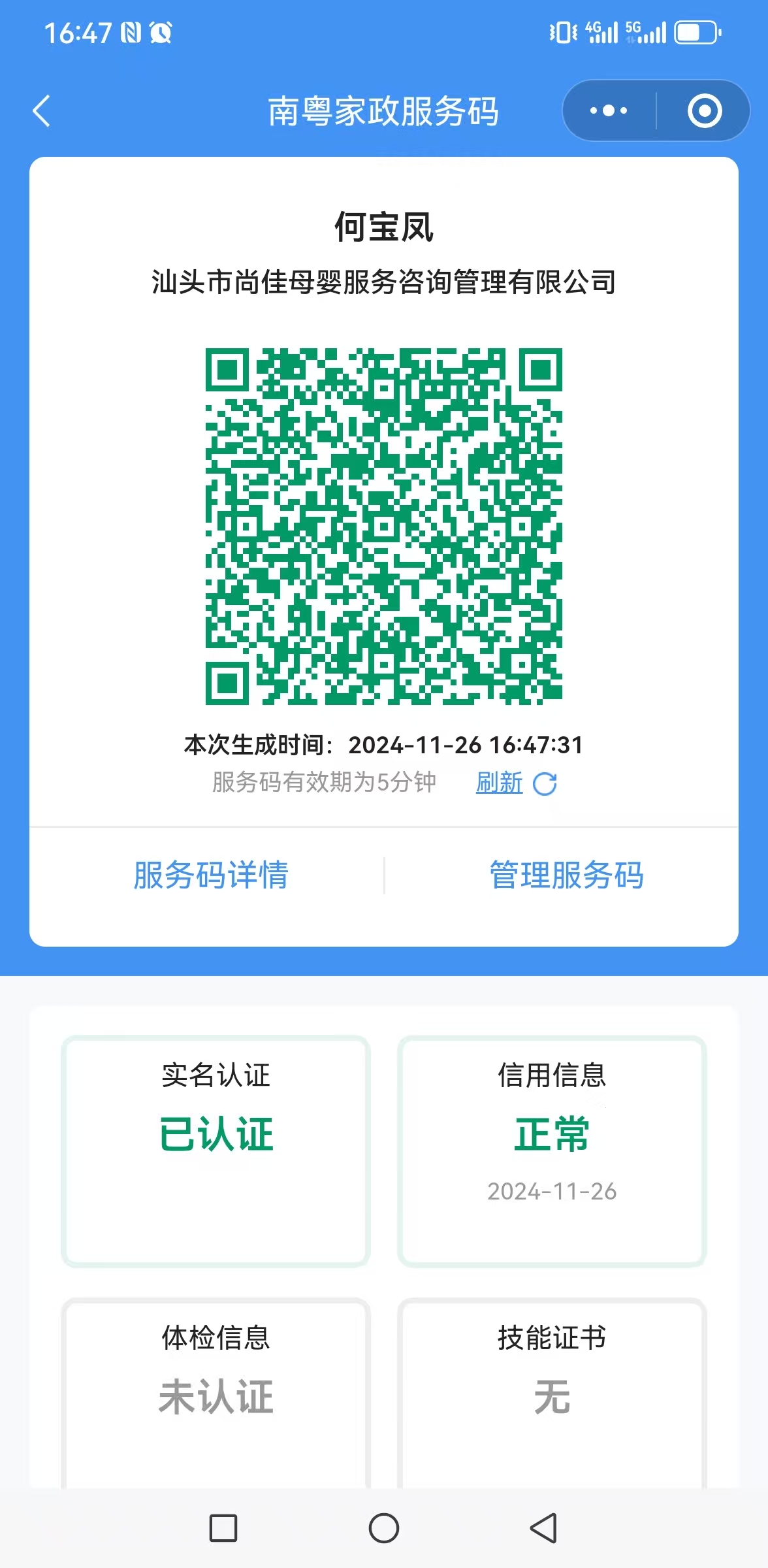Tap the circle close button in top bar
Viewport: 768px width, 1568px height.
tap(705, 110)
